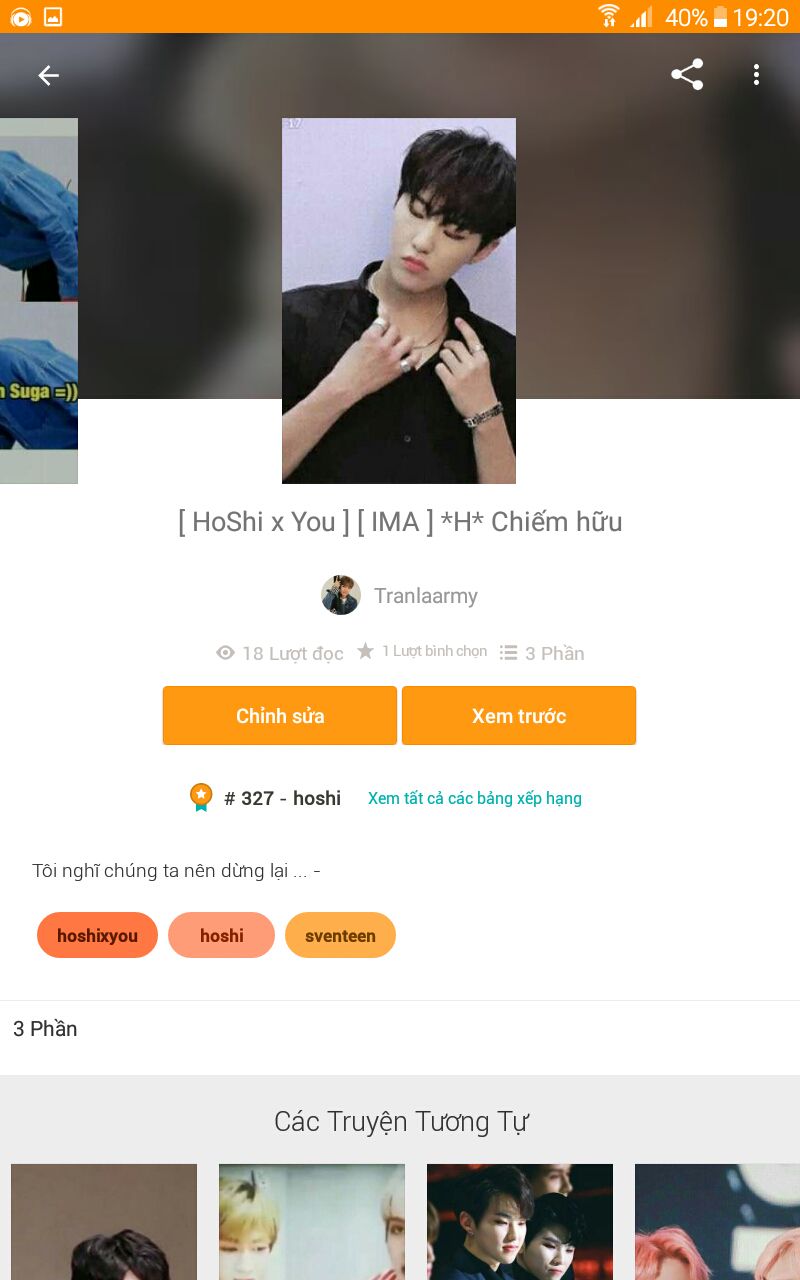Open the previous story cover with Suga text

[38, 300]
